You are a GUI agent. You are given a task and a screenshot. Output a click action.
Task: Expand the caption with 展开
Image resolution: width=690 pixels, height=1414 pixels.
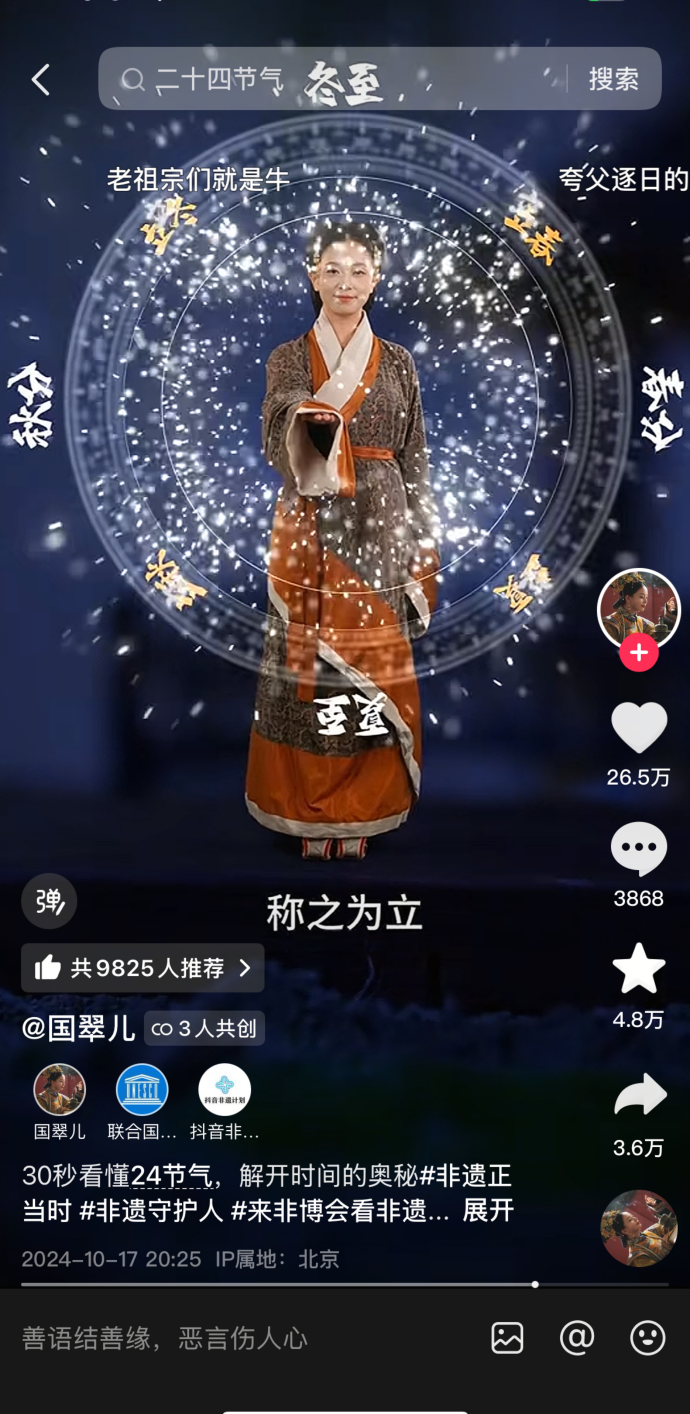click(x=488, y=1210)
